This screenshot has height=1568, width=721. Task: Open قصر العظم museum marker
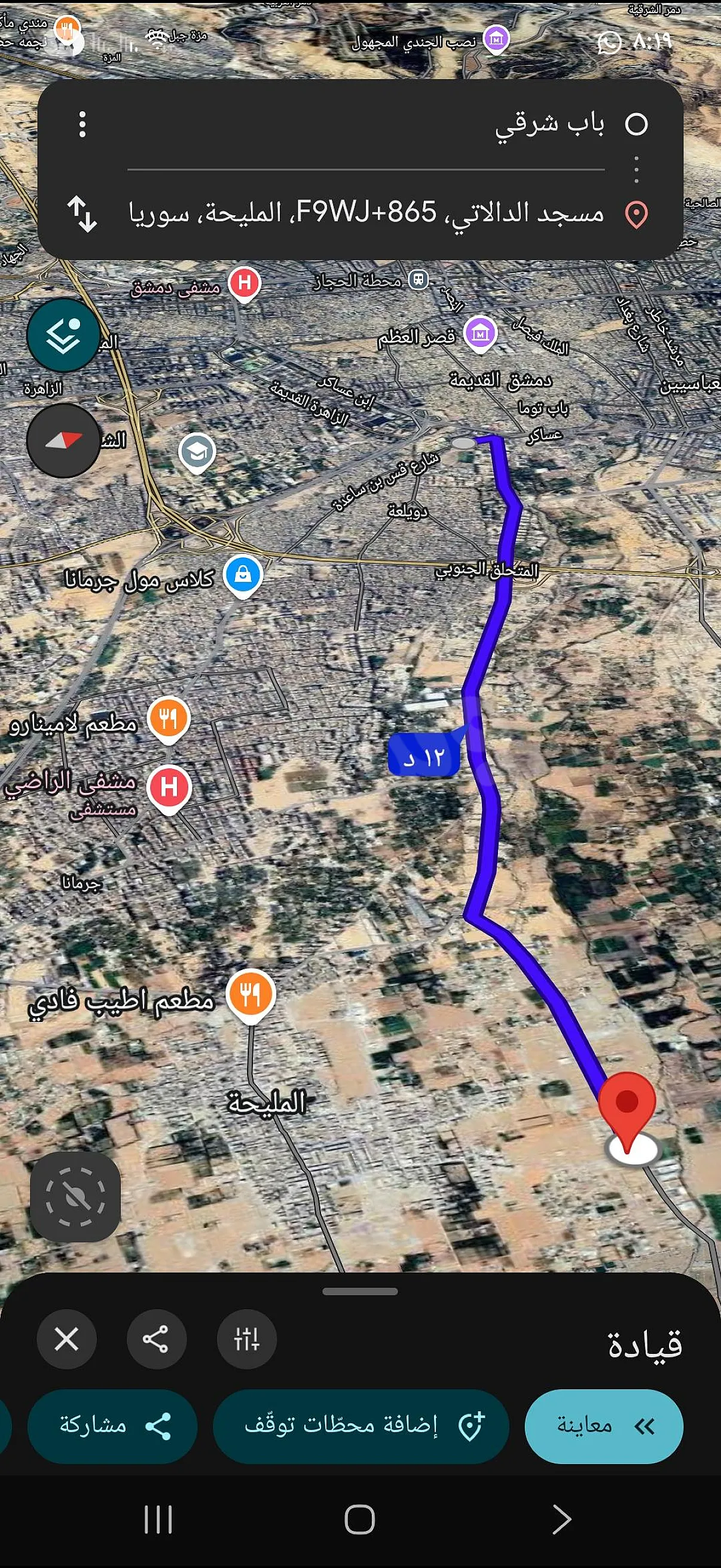point(481,334)
